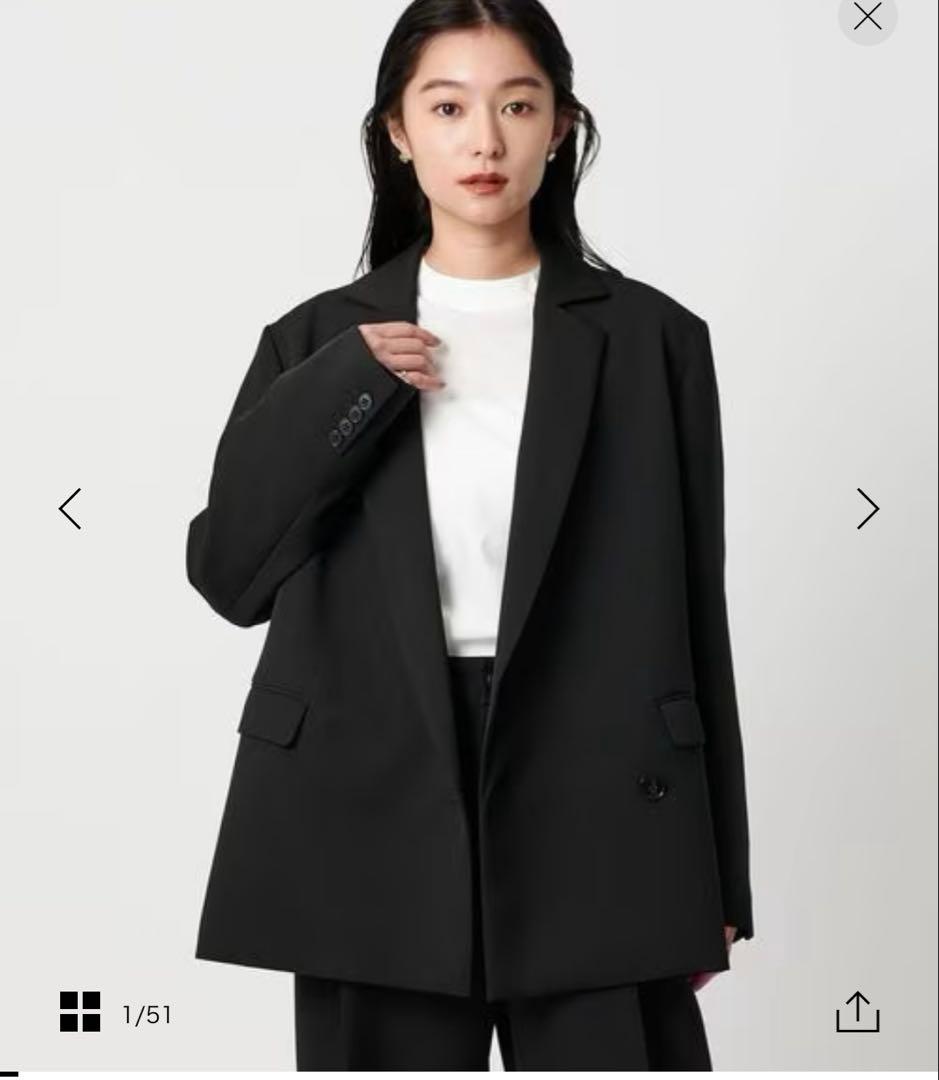939x1080 pixels.
Task: Close the image viewer with the X
Action: [x=866, y=16]
